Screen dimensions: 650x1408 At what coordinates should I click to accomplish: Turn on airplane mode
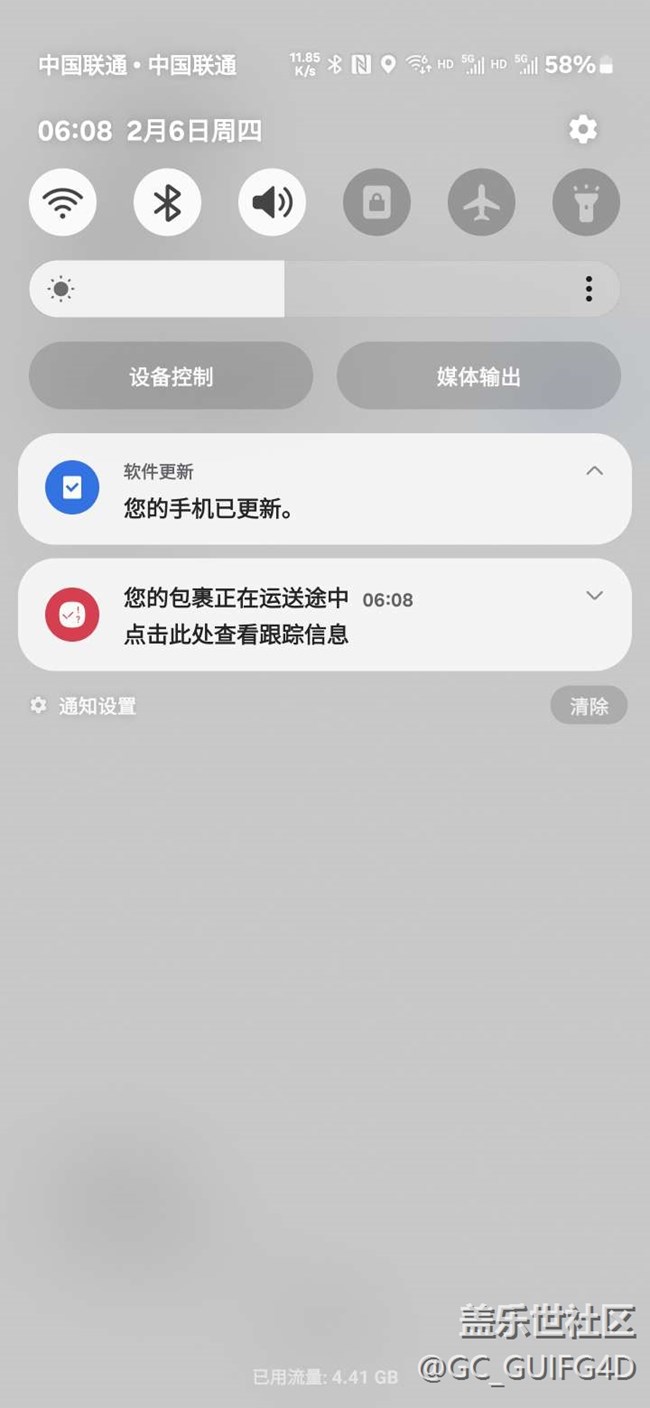click(482, 202)
